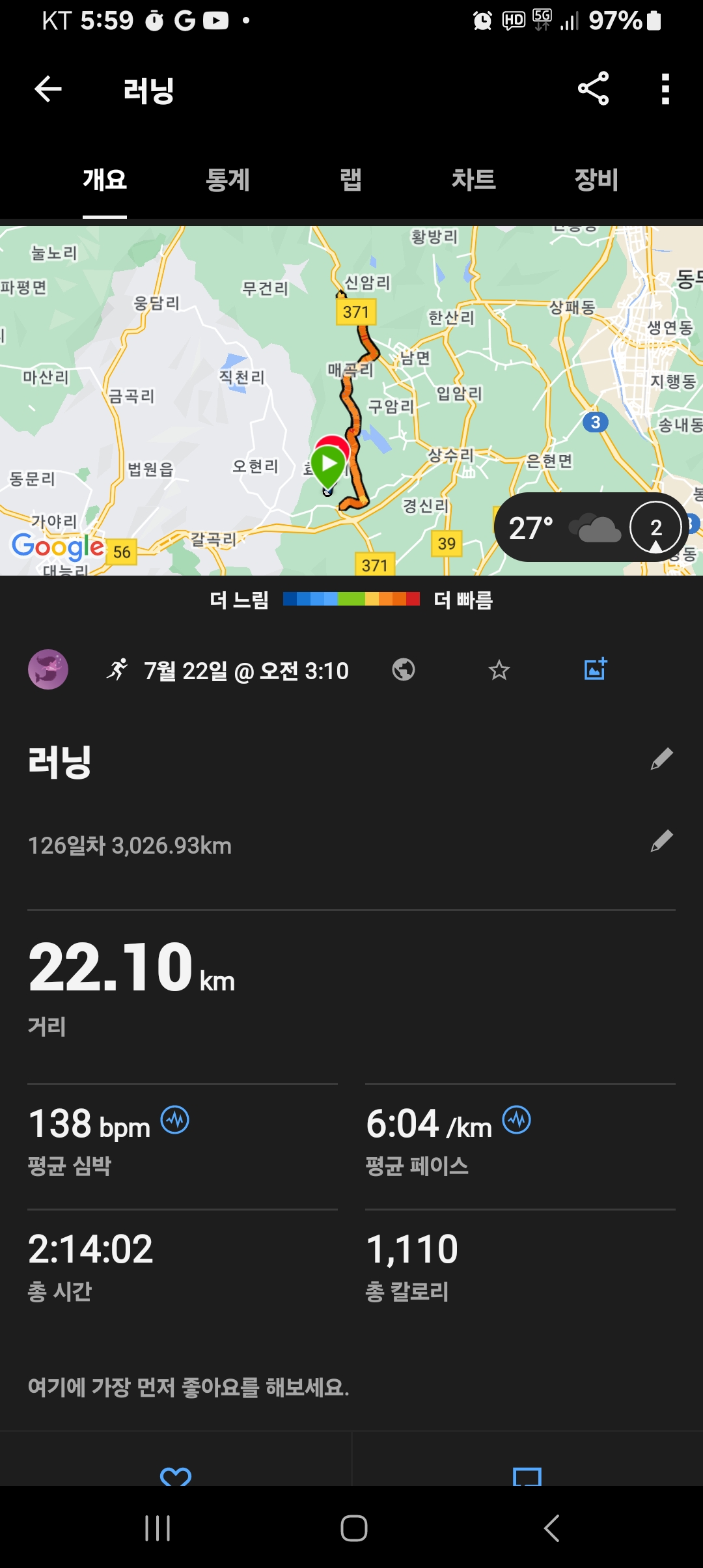Image resolution: width=703 pixels, height=1568 pixels.
Task: Tap the system home button
Action: point(354,1528)
